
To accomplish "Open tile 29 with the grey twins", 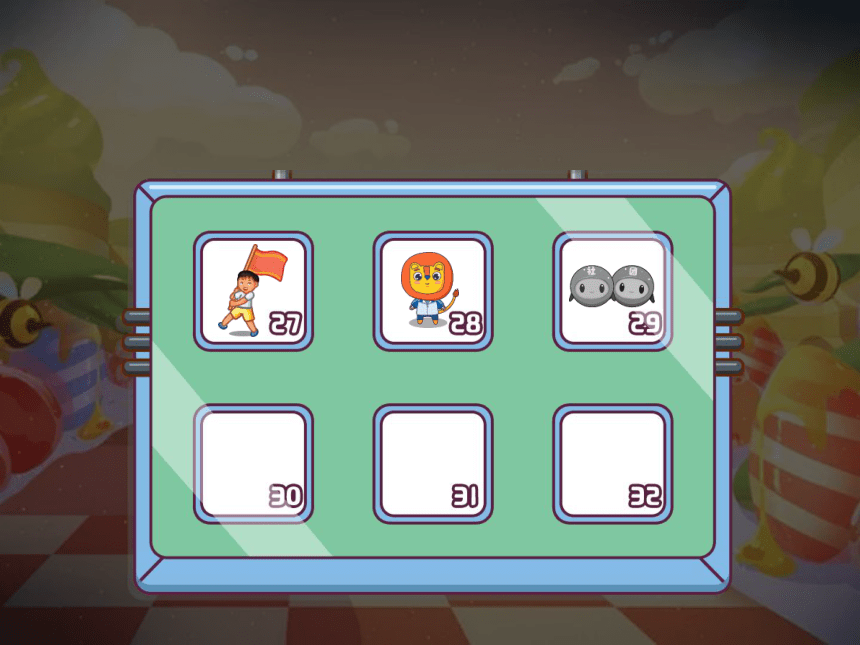I will coord(613,292).
